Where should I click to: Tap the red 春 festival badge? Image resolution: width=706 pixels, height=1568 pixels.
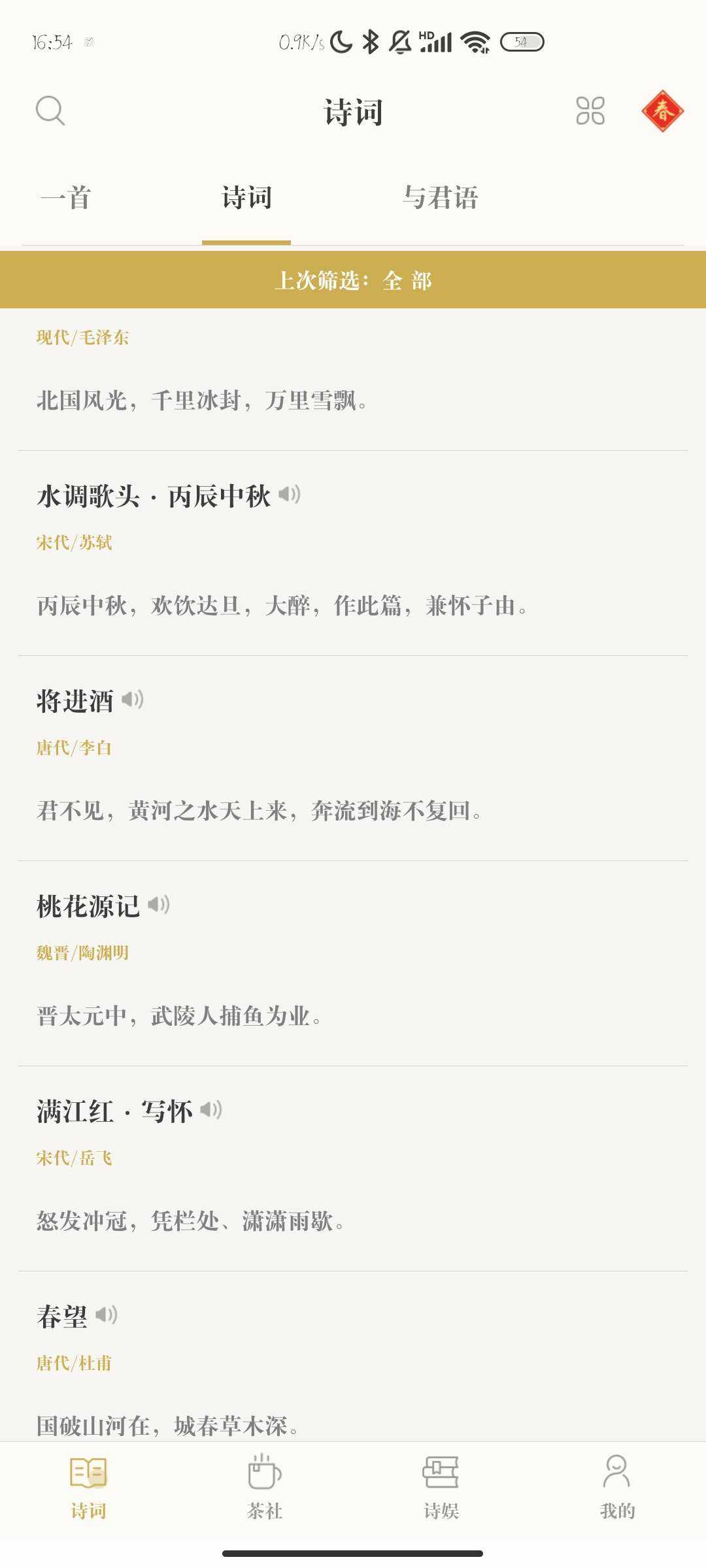click(663, 111)
